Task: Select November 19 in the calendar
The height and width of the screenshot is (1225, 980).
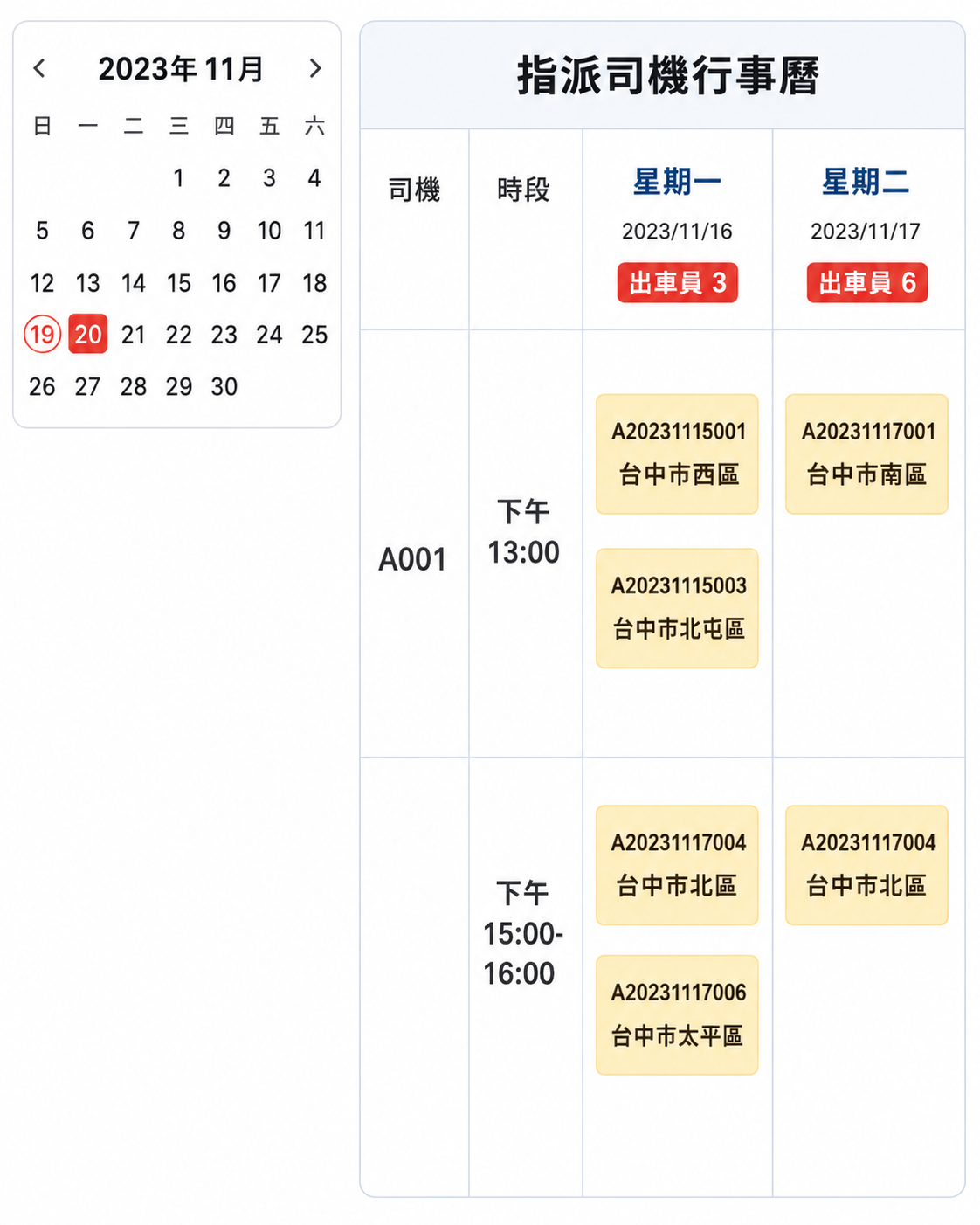Action: click(x=42, y=334)
